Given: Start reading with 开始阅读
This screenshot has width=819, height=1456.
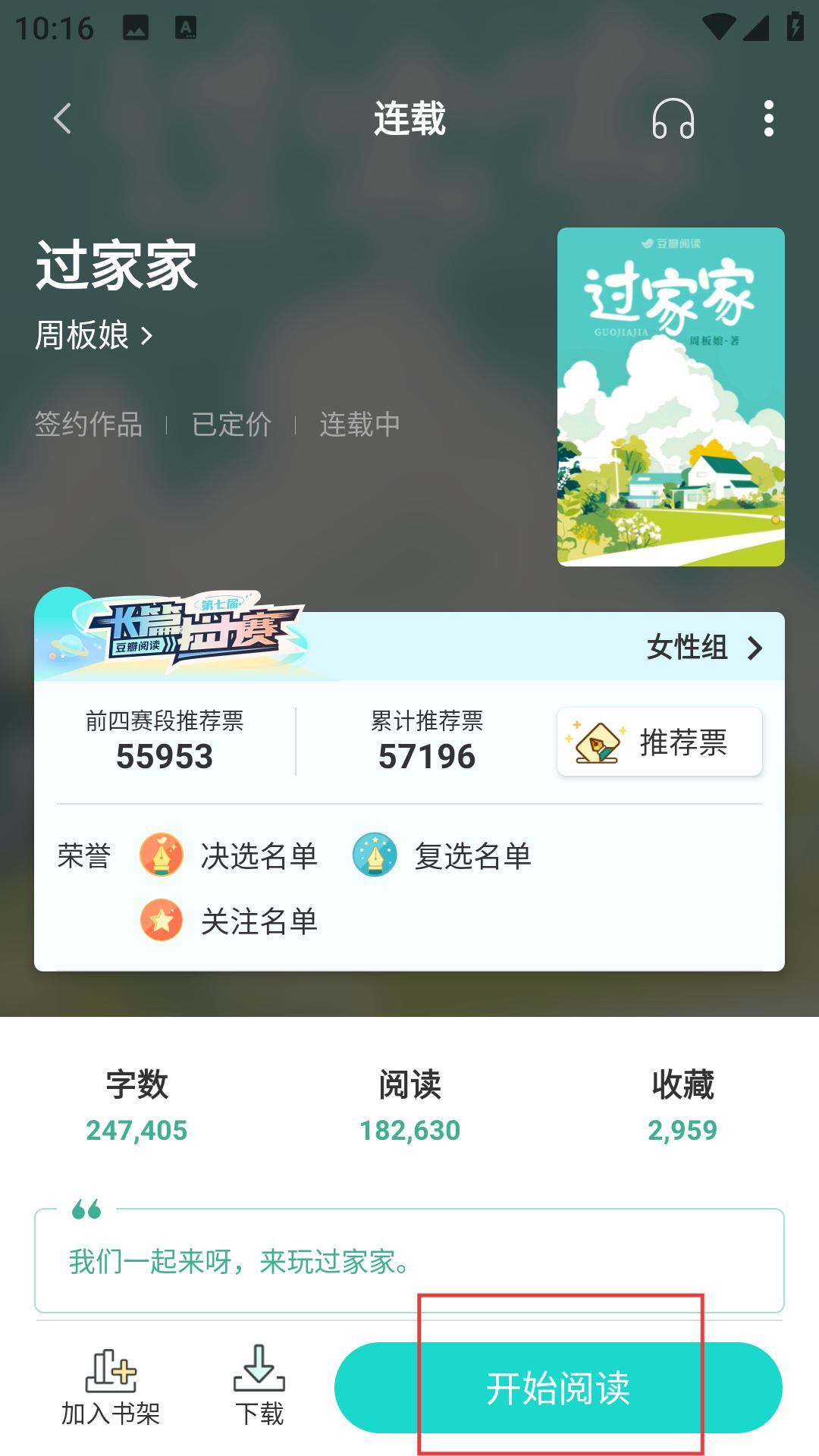Looking at the screenshot, I should 558,1388.
